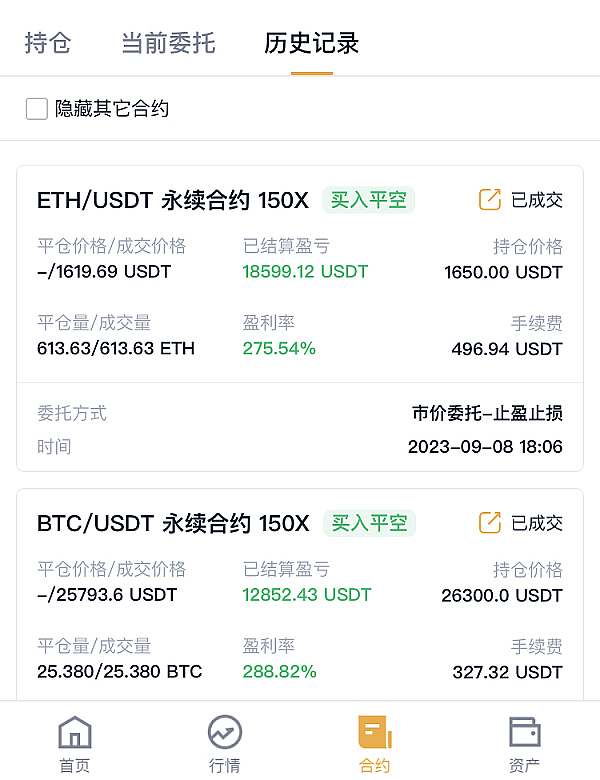Share the ETH/USDT order record
This screenshot has height=780, width=600.
489,200
